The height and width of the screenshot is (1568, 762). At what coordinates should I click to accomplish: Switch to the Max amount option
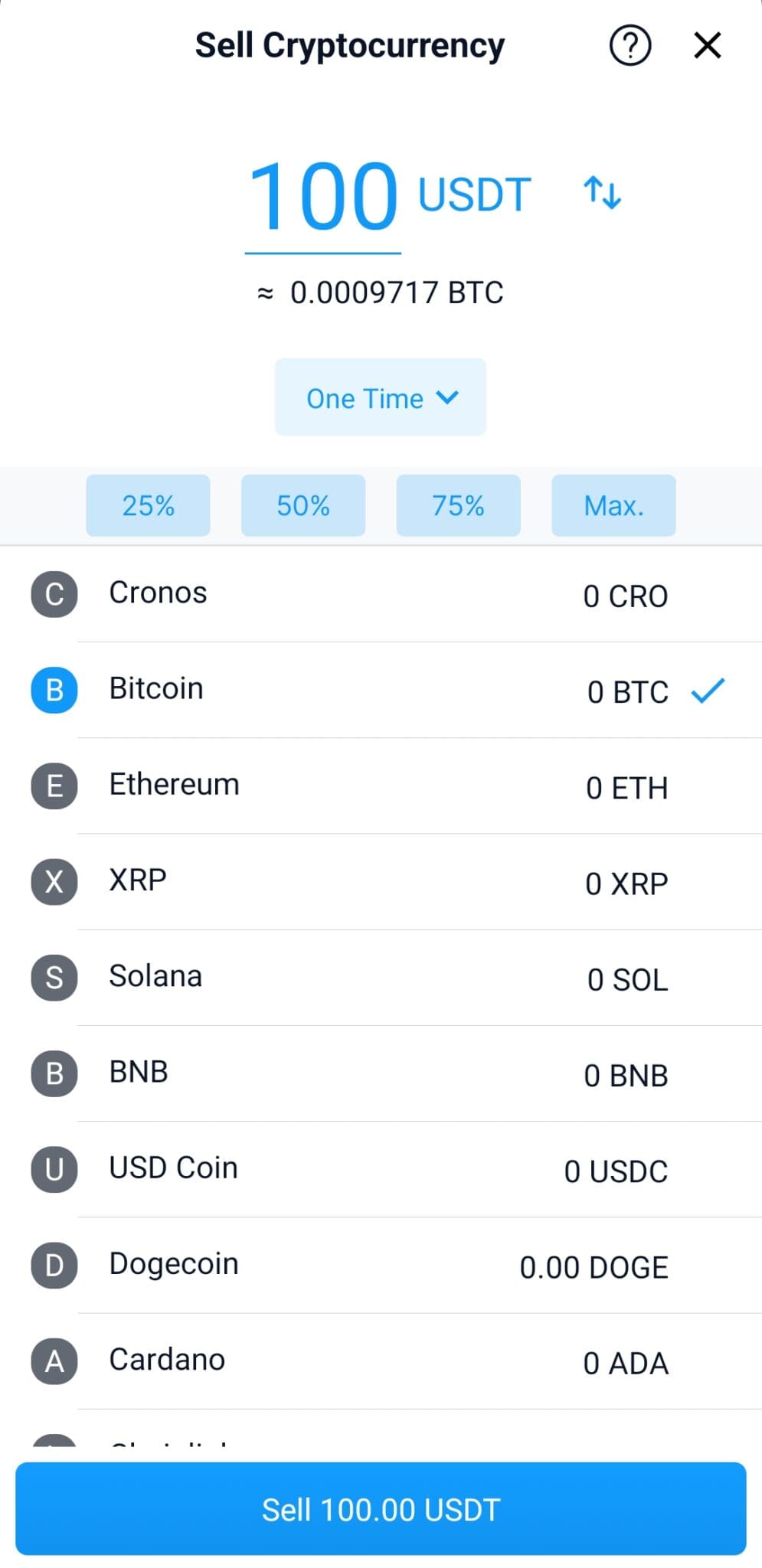click(613, 505)
